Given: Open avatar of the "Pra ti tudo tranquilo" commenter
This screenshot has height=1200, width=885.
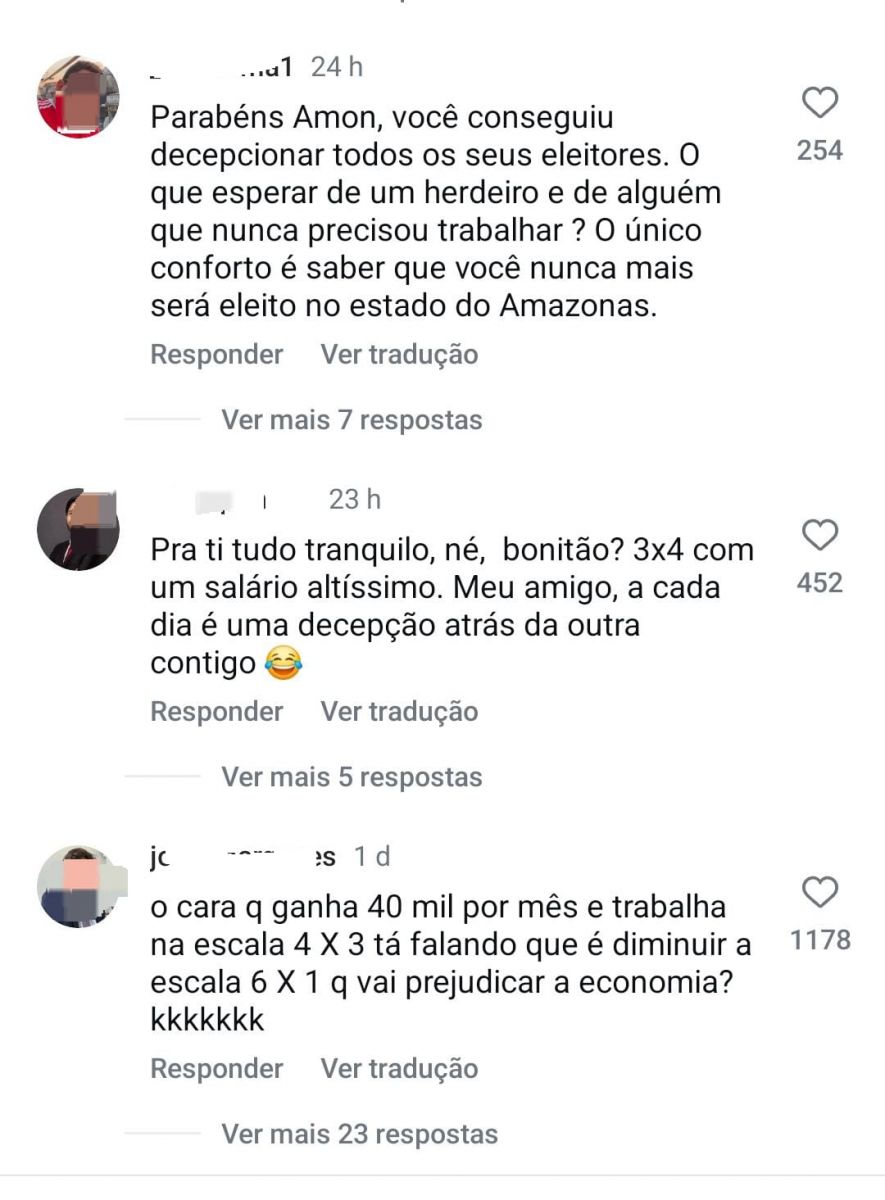Looking at the screenshot, I should coord(78,529).
